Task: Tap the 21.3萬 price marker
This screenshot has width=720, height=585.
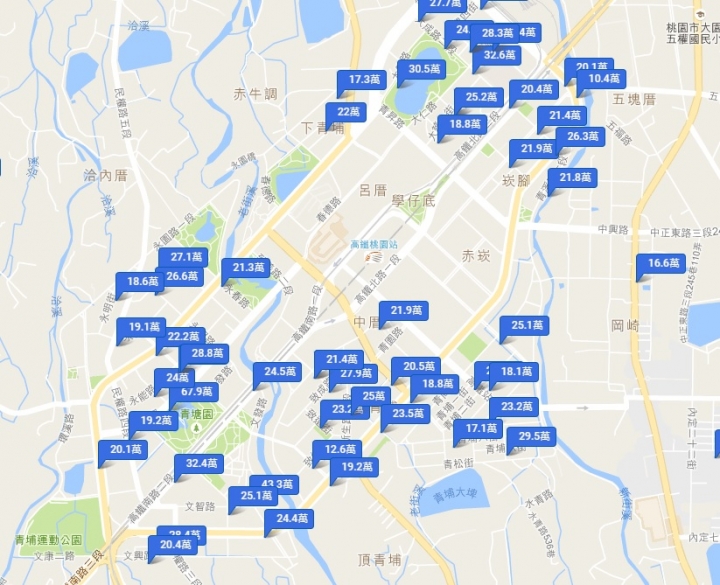Action: point(246,268)
